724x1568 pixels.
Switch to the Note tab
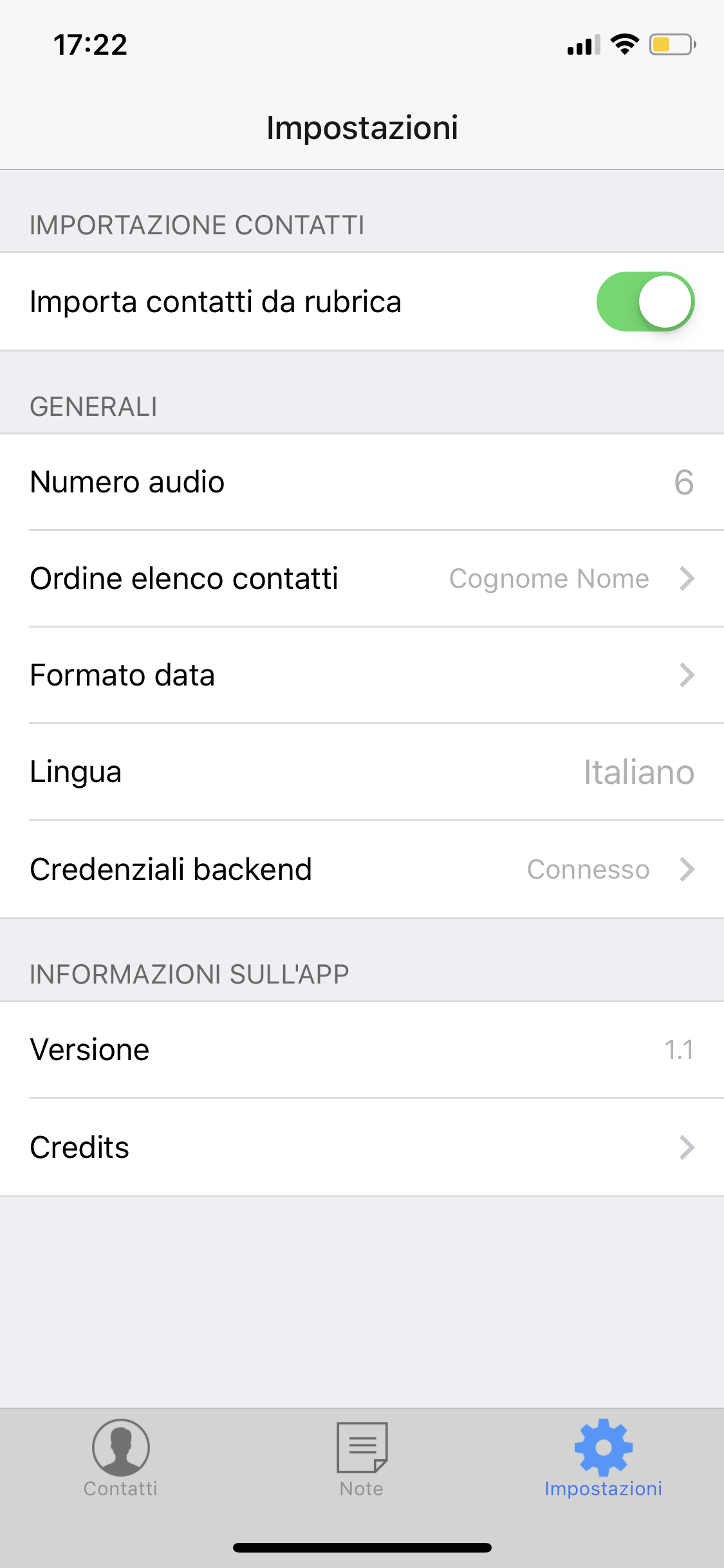(x=362, y=1459)
